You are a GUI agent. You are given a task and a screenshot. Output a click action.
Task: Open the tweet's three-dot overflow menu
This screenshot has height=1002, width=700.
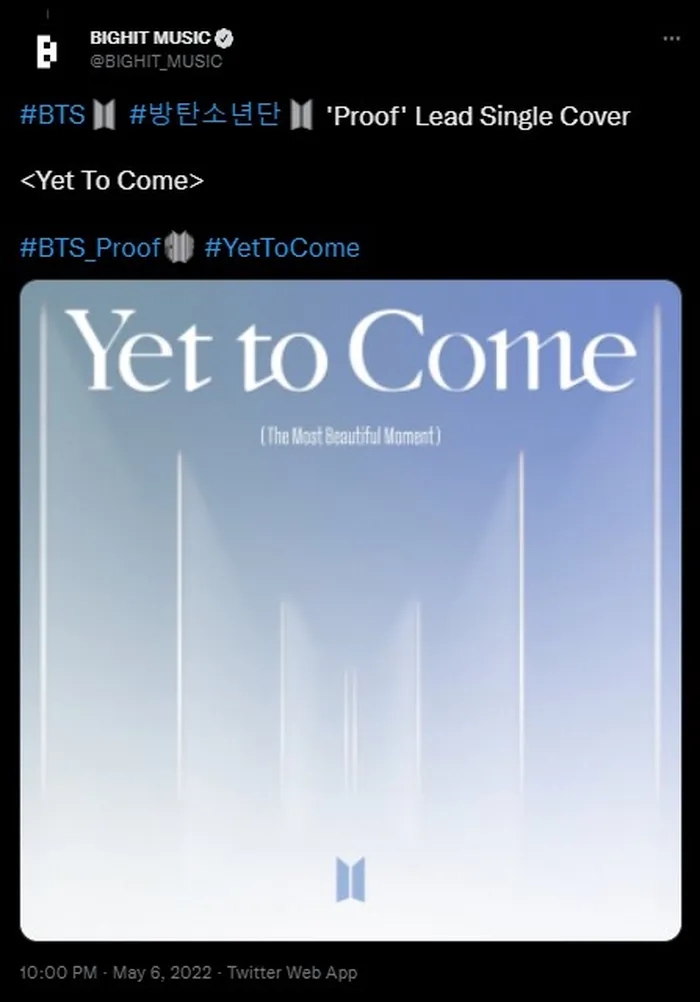(x=671, y=38)
